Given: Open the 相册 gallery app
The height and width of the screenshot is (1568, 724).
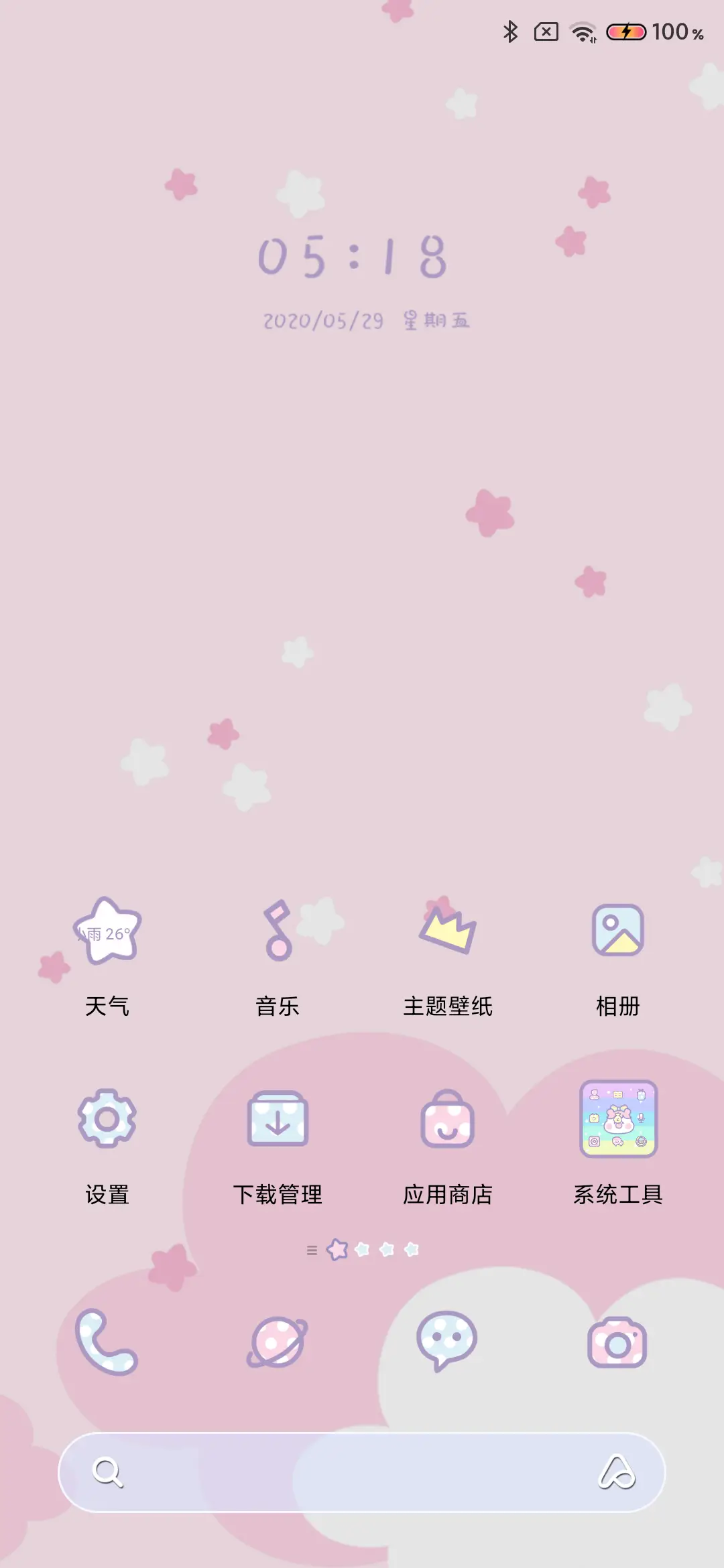Looking at the screenshot, I should pyautogui.click(x=617, y=931).
